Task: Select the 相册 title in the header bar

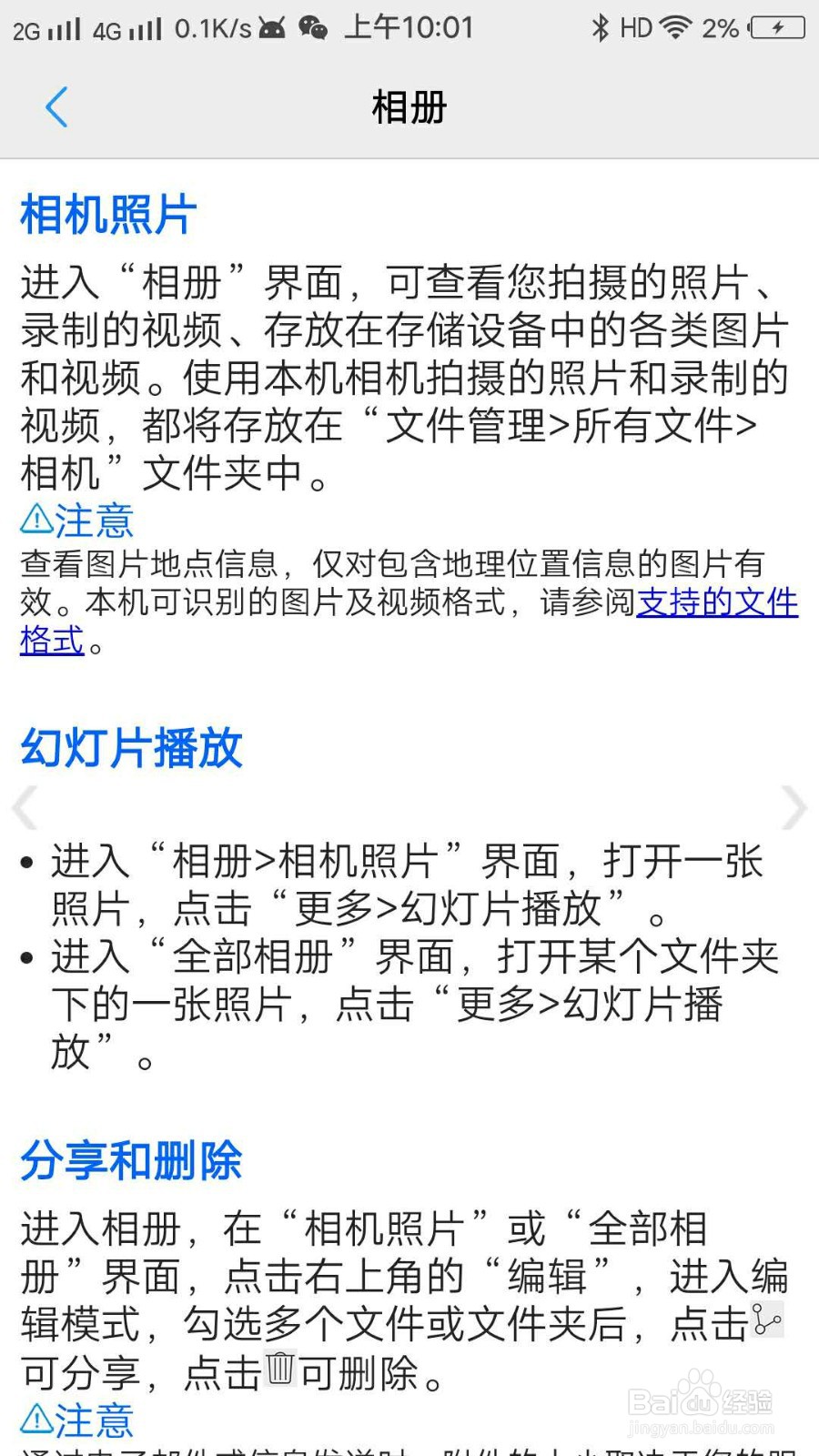Action: click(409, 106)
